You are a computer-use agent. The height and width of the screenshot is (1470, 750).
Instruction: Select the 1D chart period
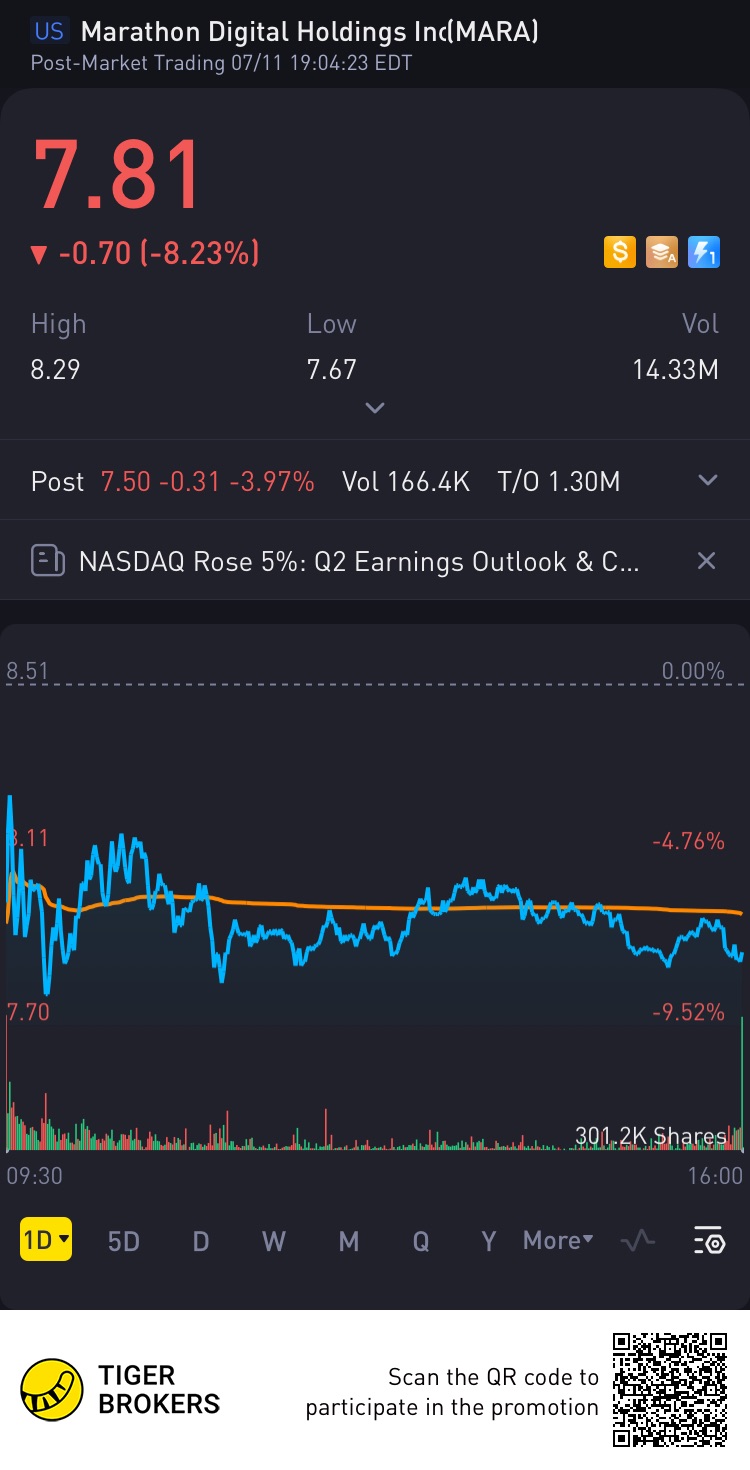point(45,1241)
